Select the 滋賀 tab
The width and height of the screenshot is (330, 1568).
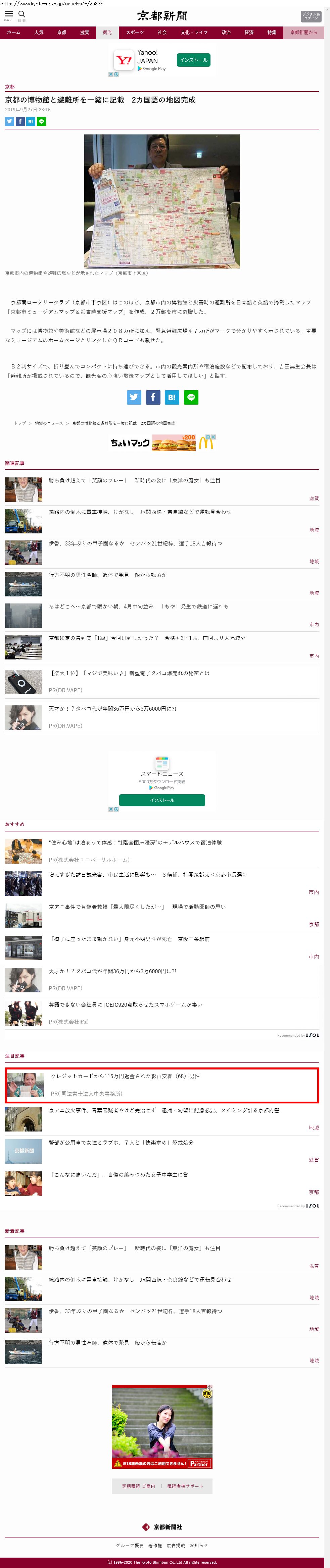pyautogui.click(x=84, y=32)
